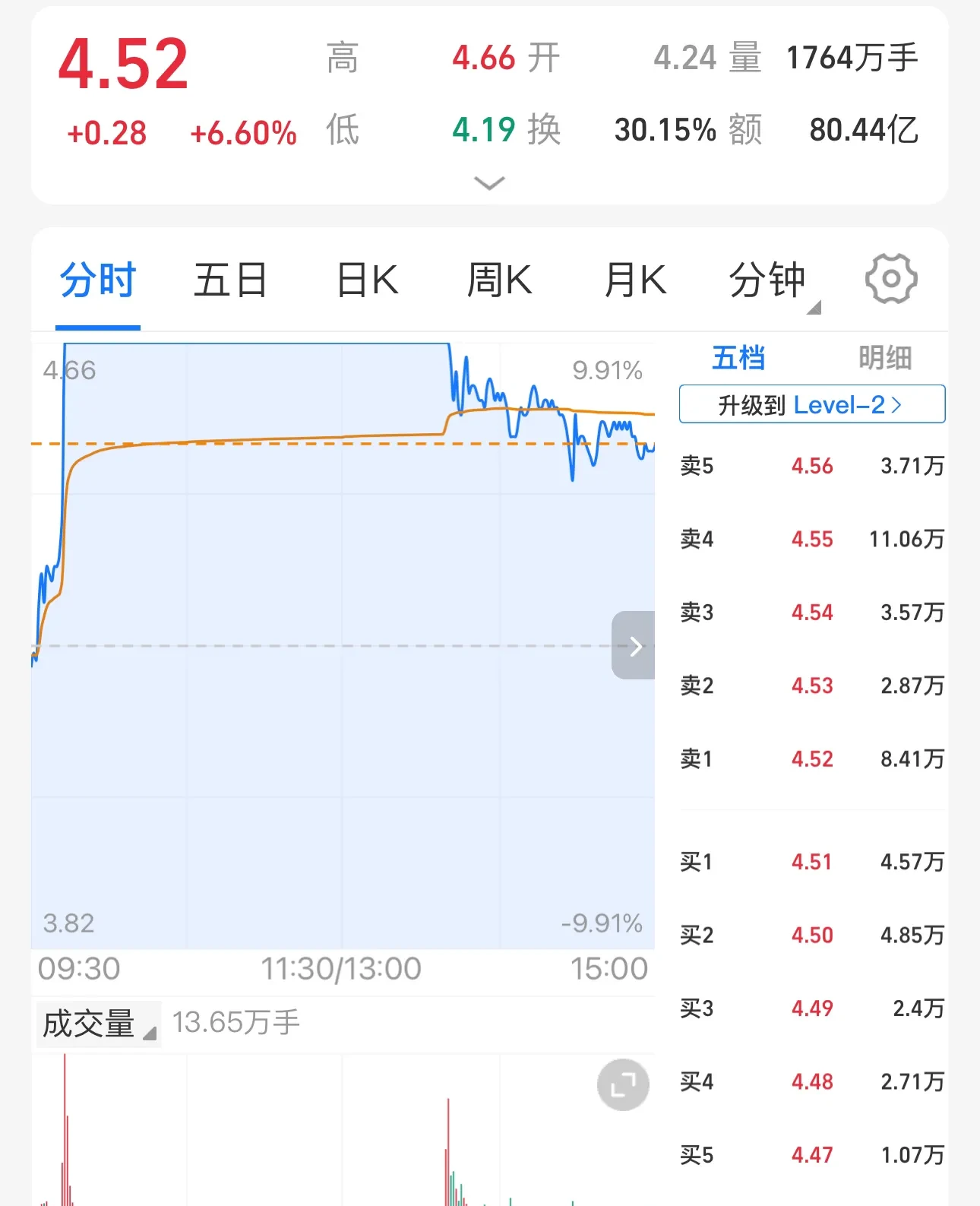Select the 周K chart tab
Viewport: 980px width, 1206px height.
pos(499,280)
